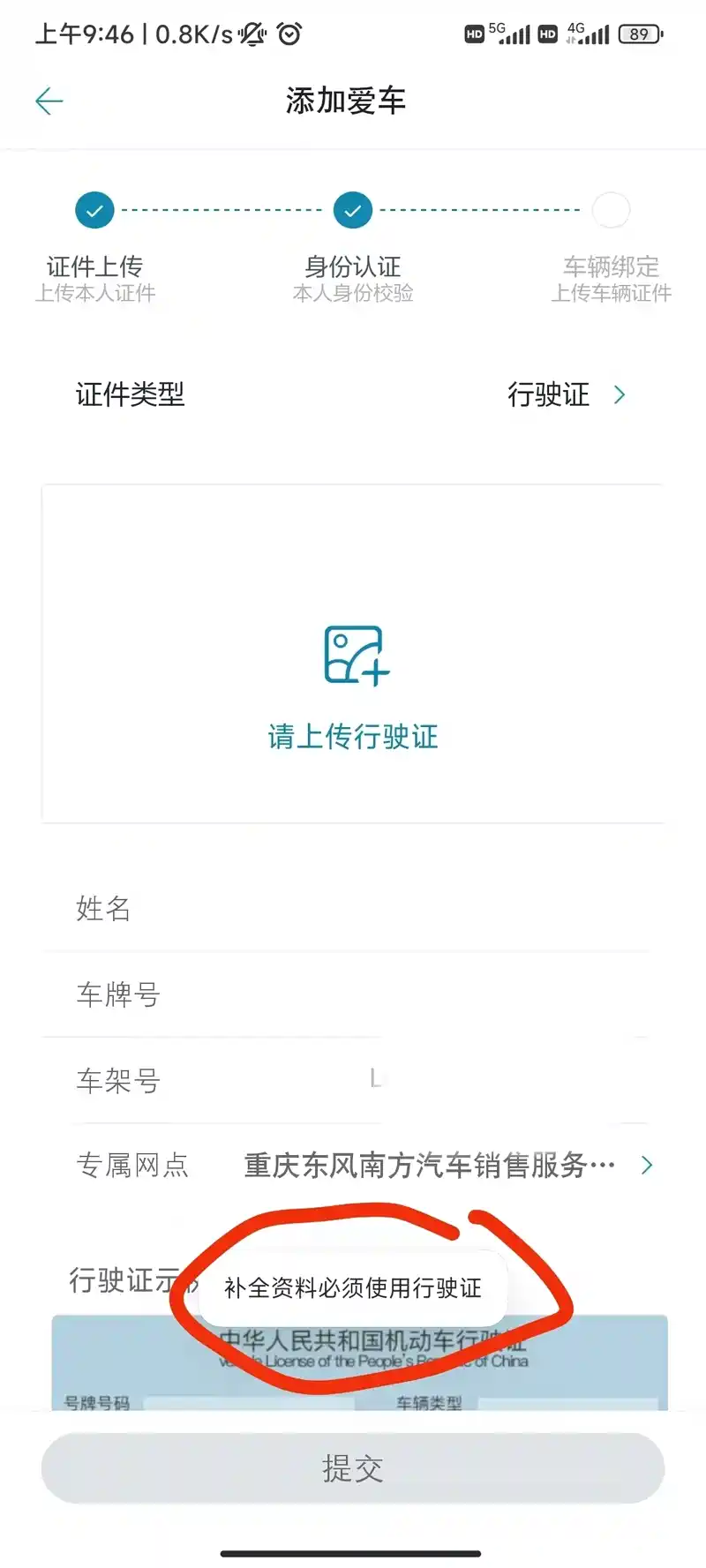Submit the form with 提交

[353, 1468]
